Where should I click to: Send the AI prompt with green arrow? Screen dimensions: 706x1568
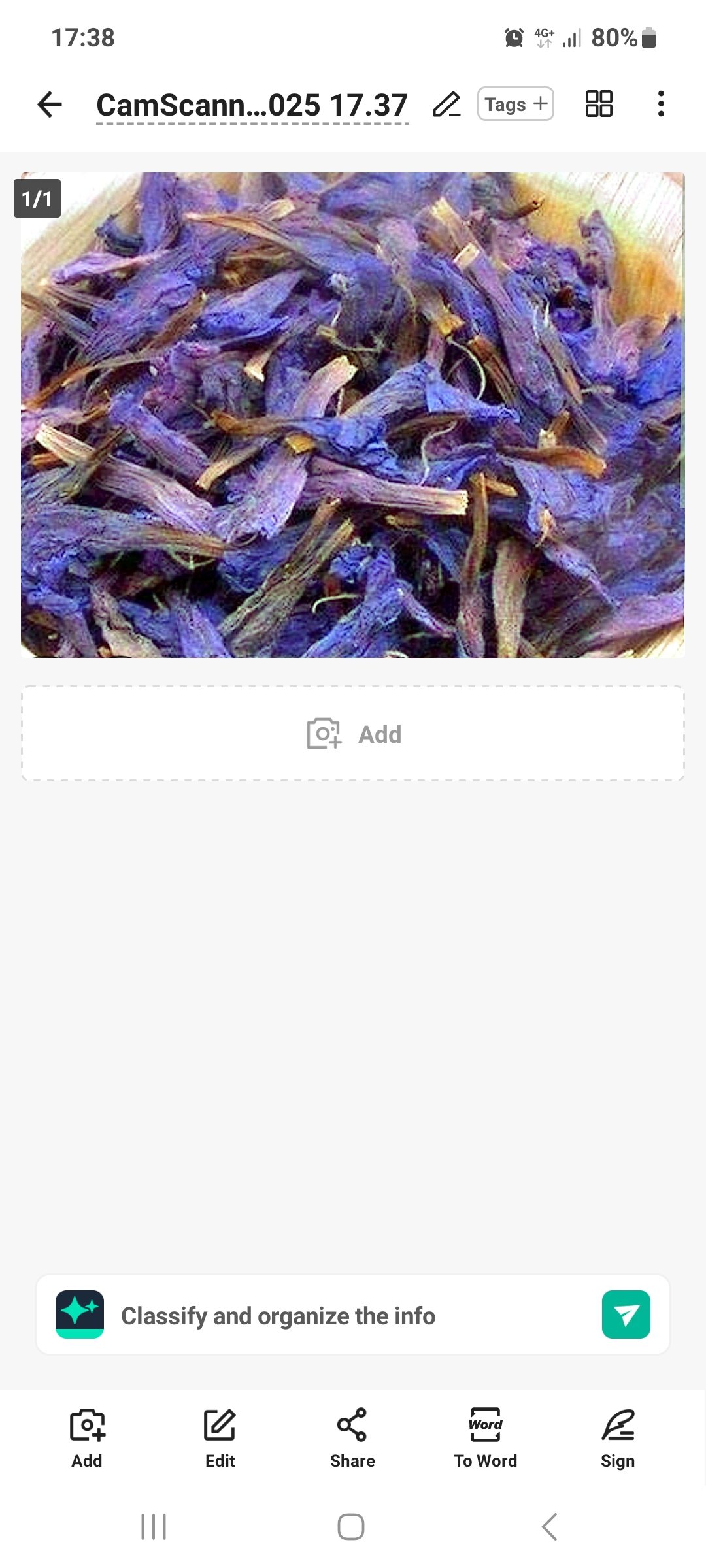coord(626,1315)
